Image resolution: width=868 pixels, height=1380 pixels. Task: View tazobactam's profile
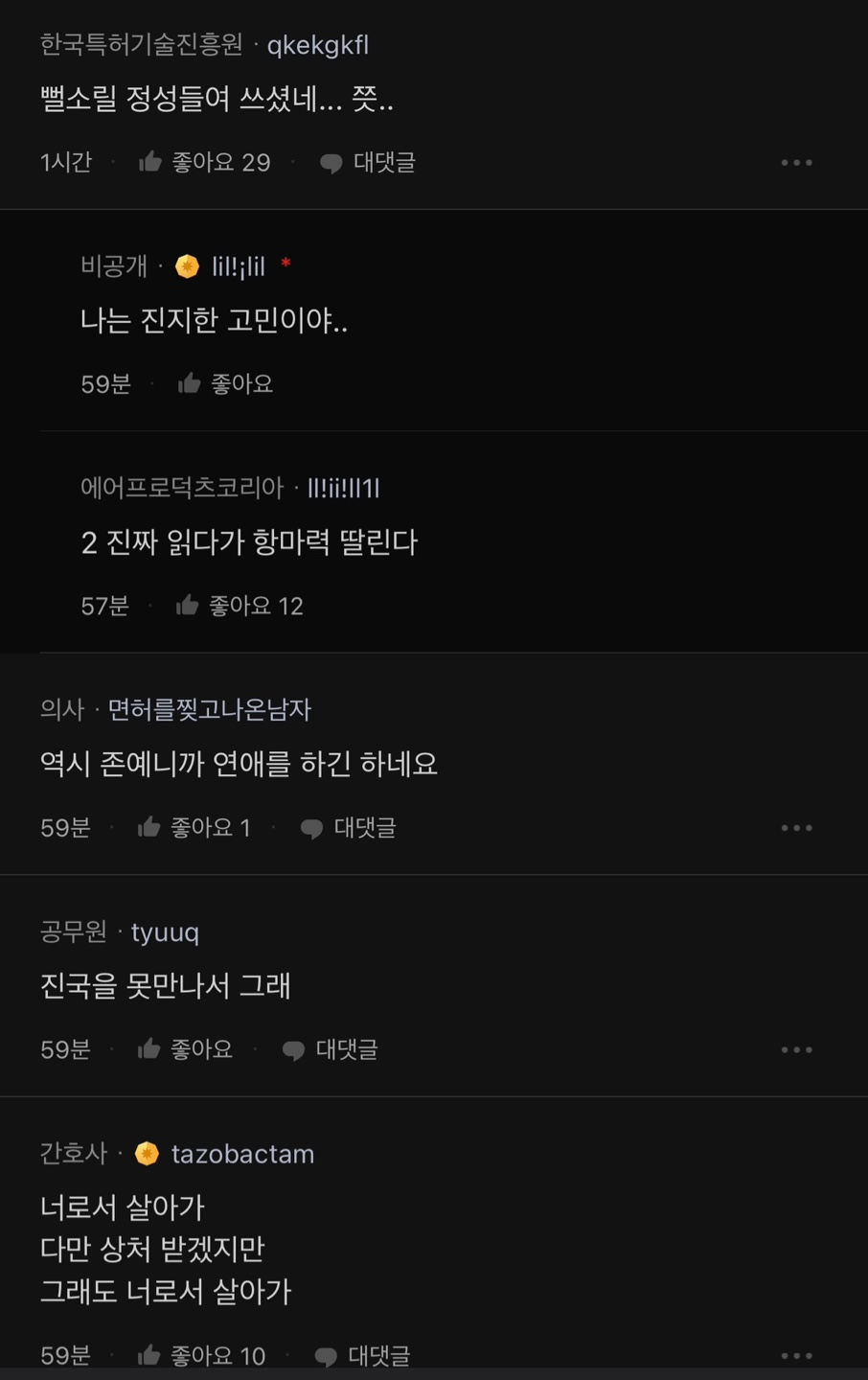(241, 1154)
